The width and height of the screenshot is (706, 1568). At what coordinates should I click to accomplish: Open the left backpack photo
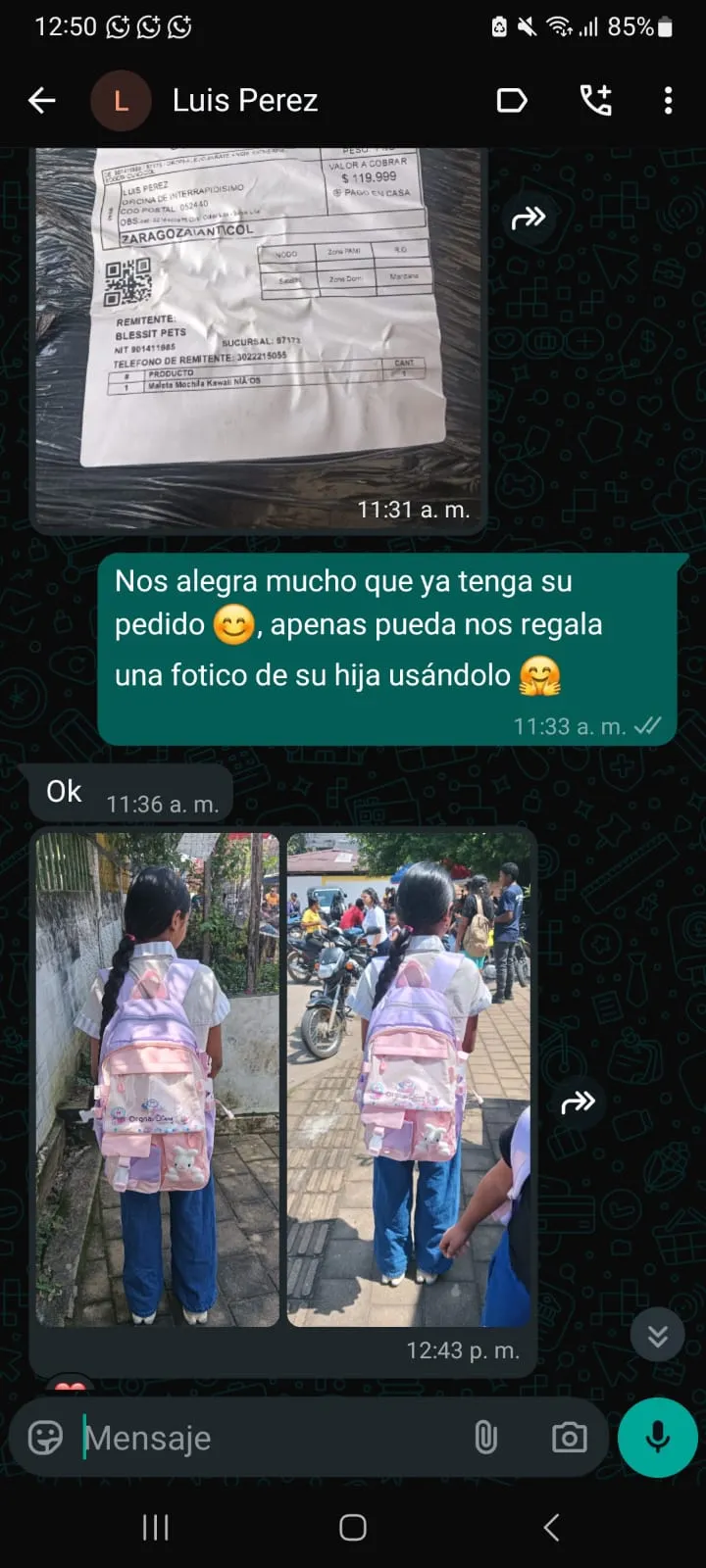click(x=157, y=1078)
